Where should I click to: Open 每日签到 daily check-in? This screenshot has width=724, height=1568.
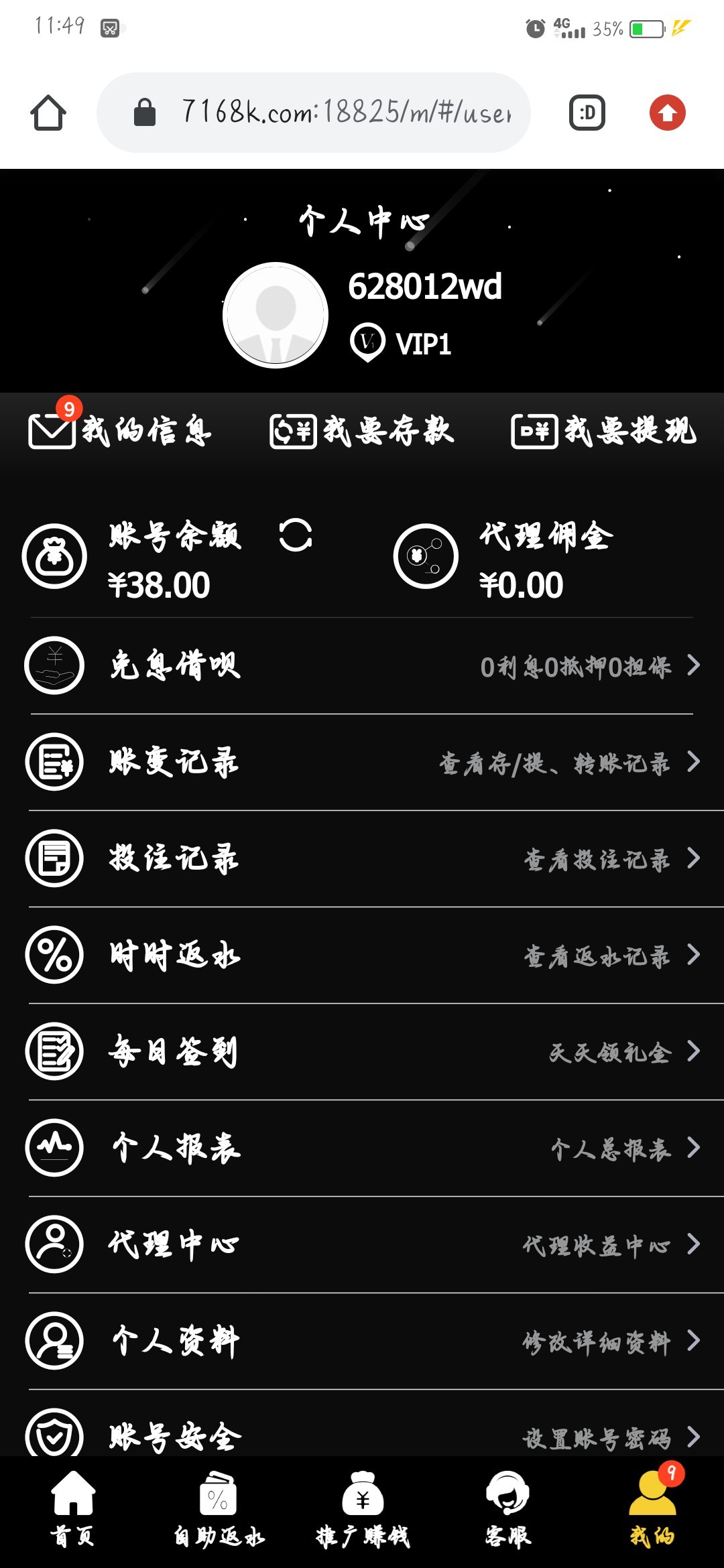[362, 1051]
